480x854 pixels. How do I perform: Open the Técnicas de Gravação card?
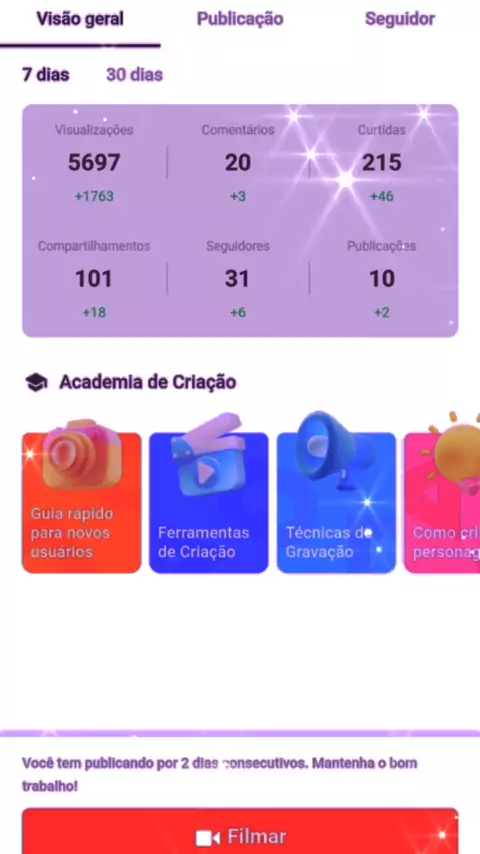336,502
